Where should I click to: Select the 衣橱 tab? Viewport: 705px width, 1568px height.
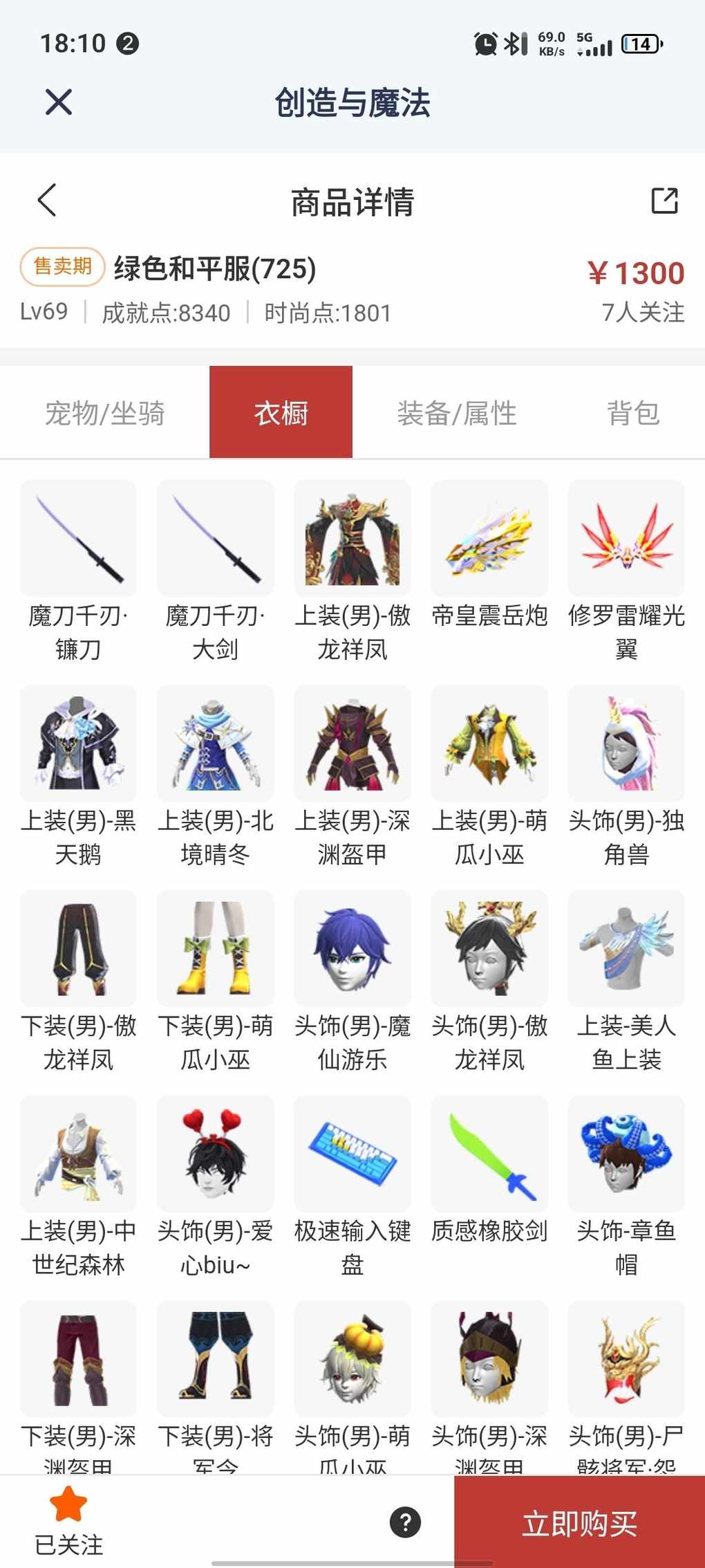(281, 413)
